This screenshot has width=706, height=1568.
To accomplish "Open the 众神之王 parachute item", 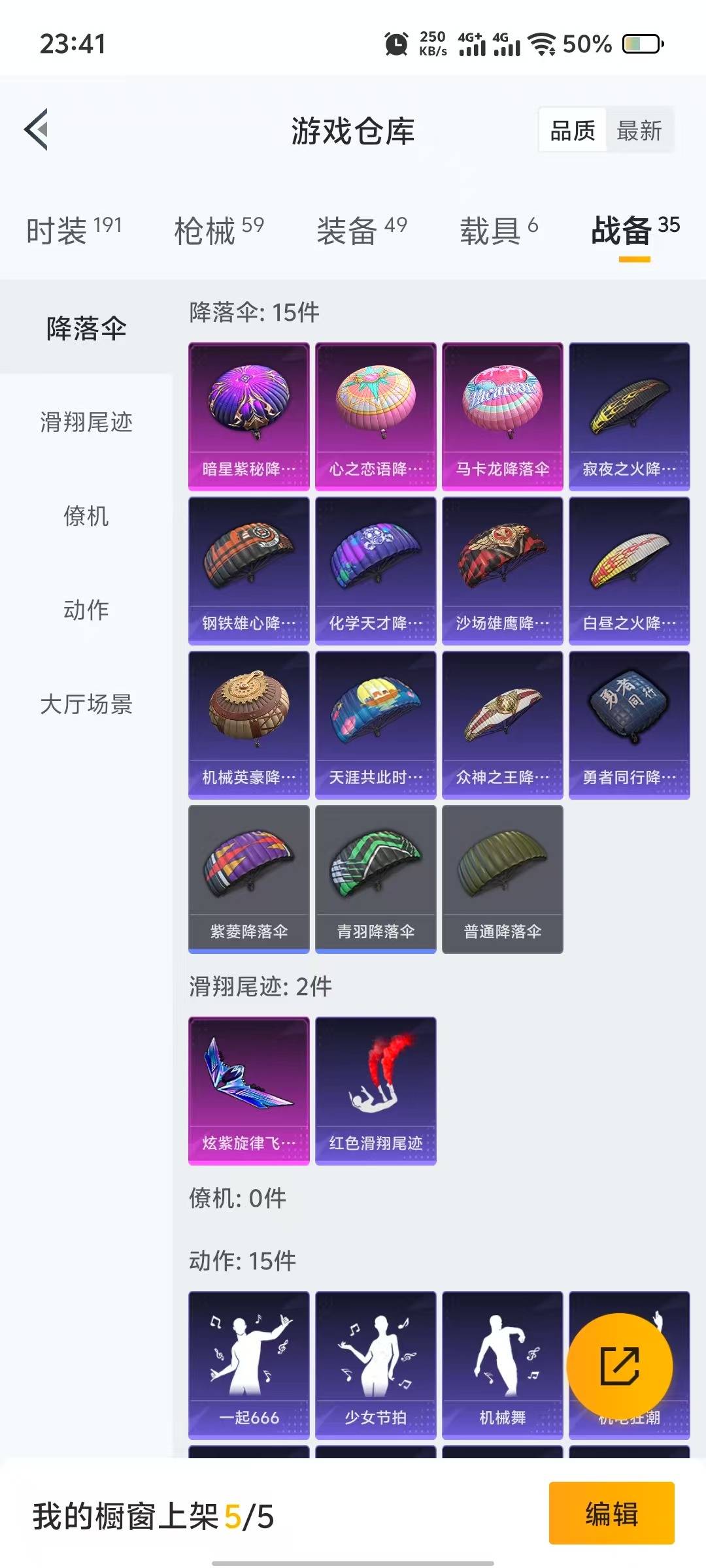I will (x=503, y=725).
